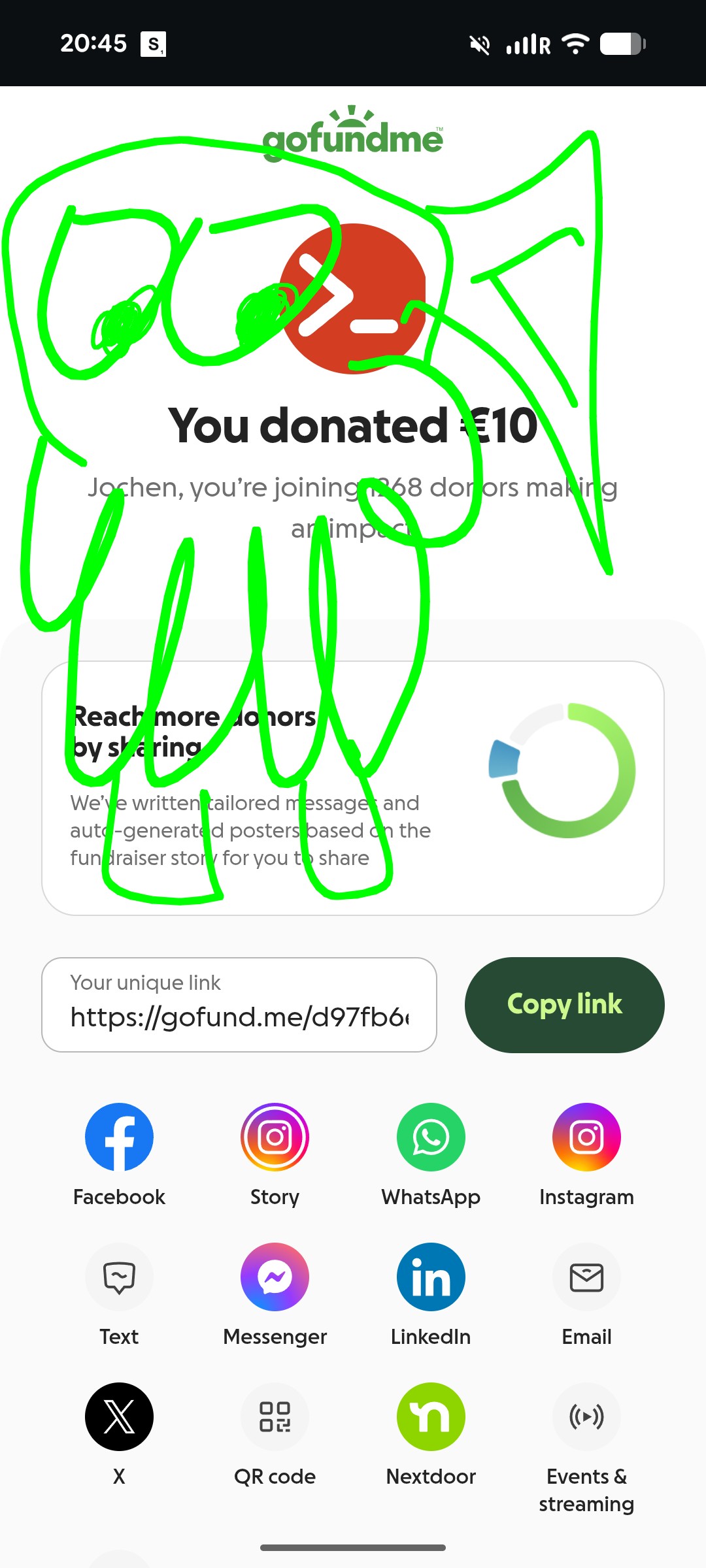706x1568 pixels.
Task: Share on Instagram
Action: [x=586, y=1137]
